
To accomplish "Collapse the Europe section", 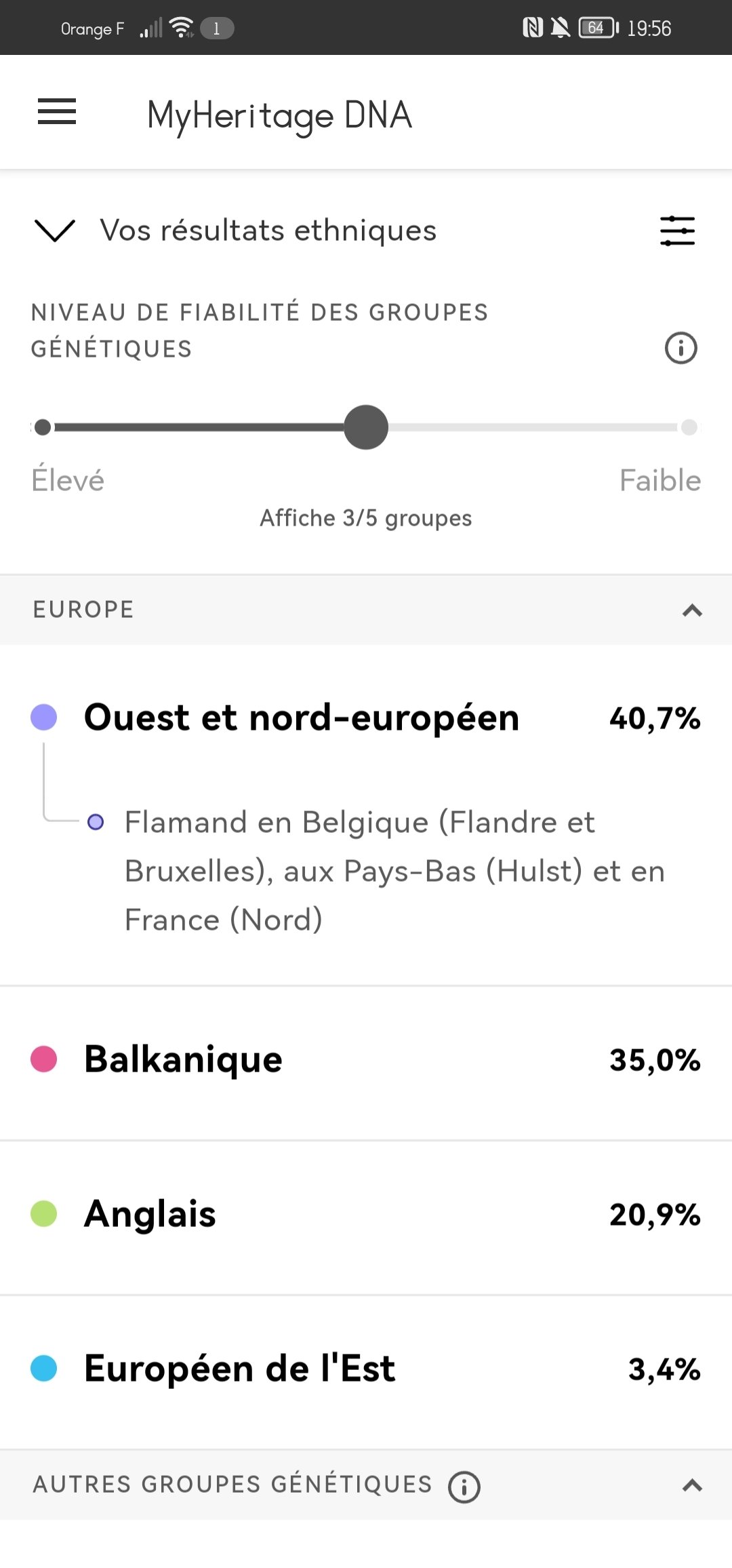I will (x=692, y=610).
